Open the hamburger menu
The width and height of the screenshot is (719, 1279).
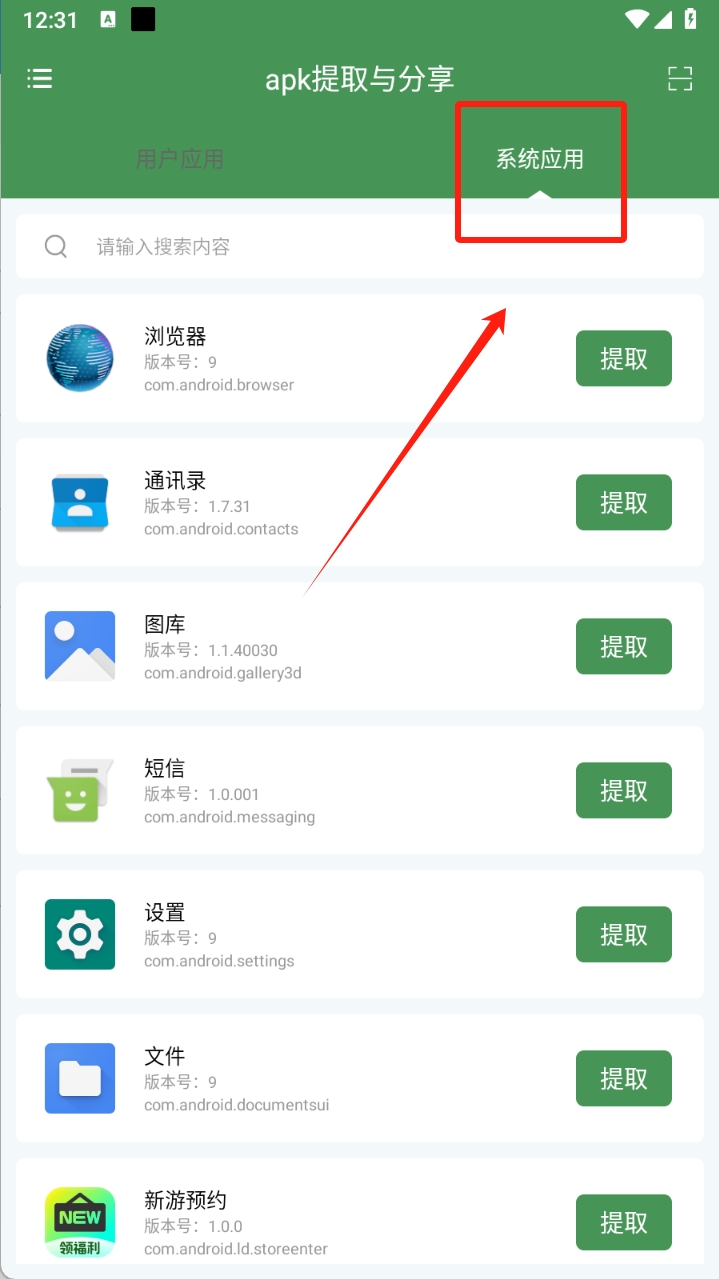(40, 79)
